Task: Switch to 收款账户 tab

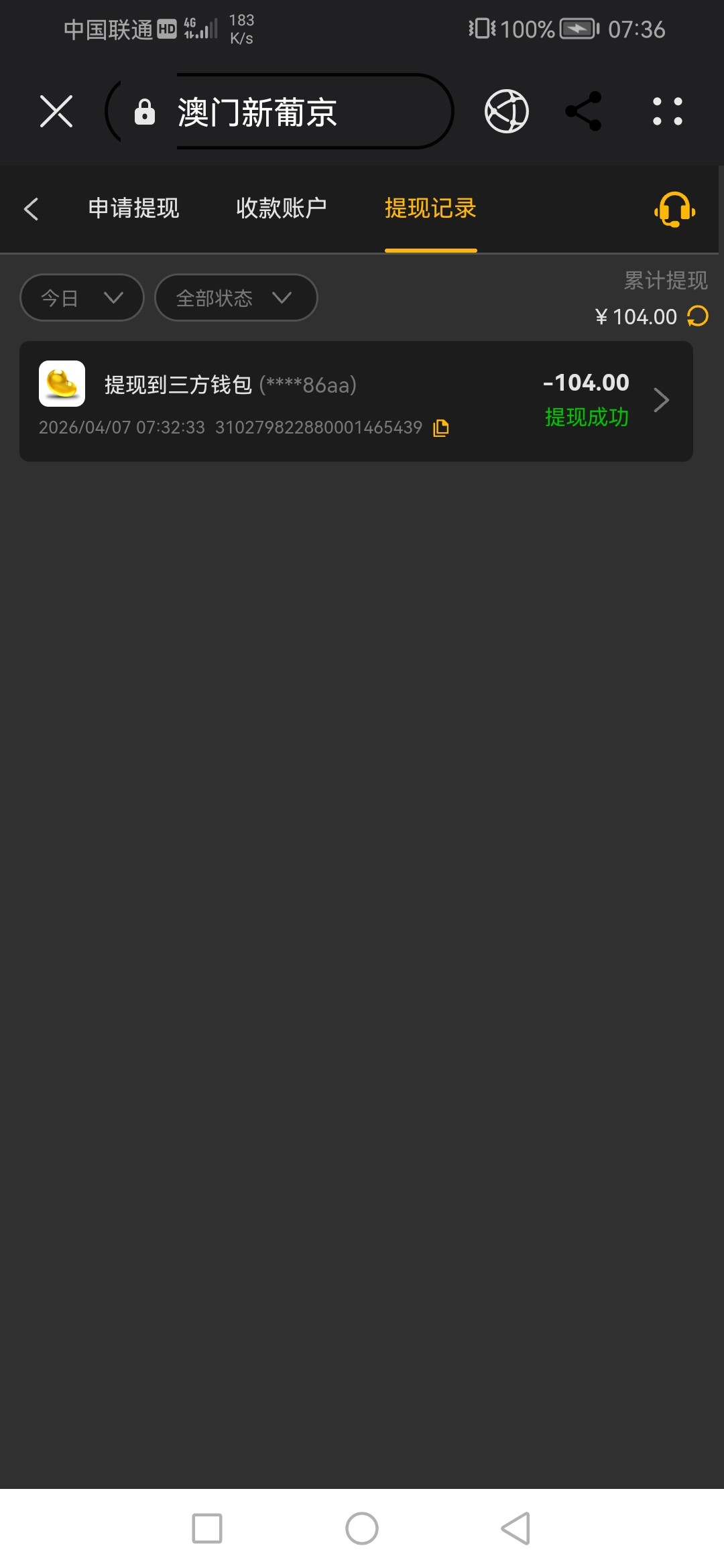Action: (x=281, y=208)
